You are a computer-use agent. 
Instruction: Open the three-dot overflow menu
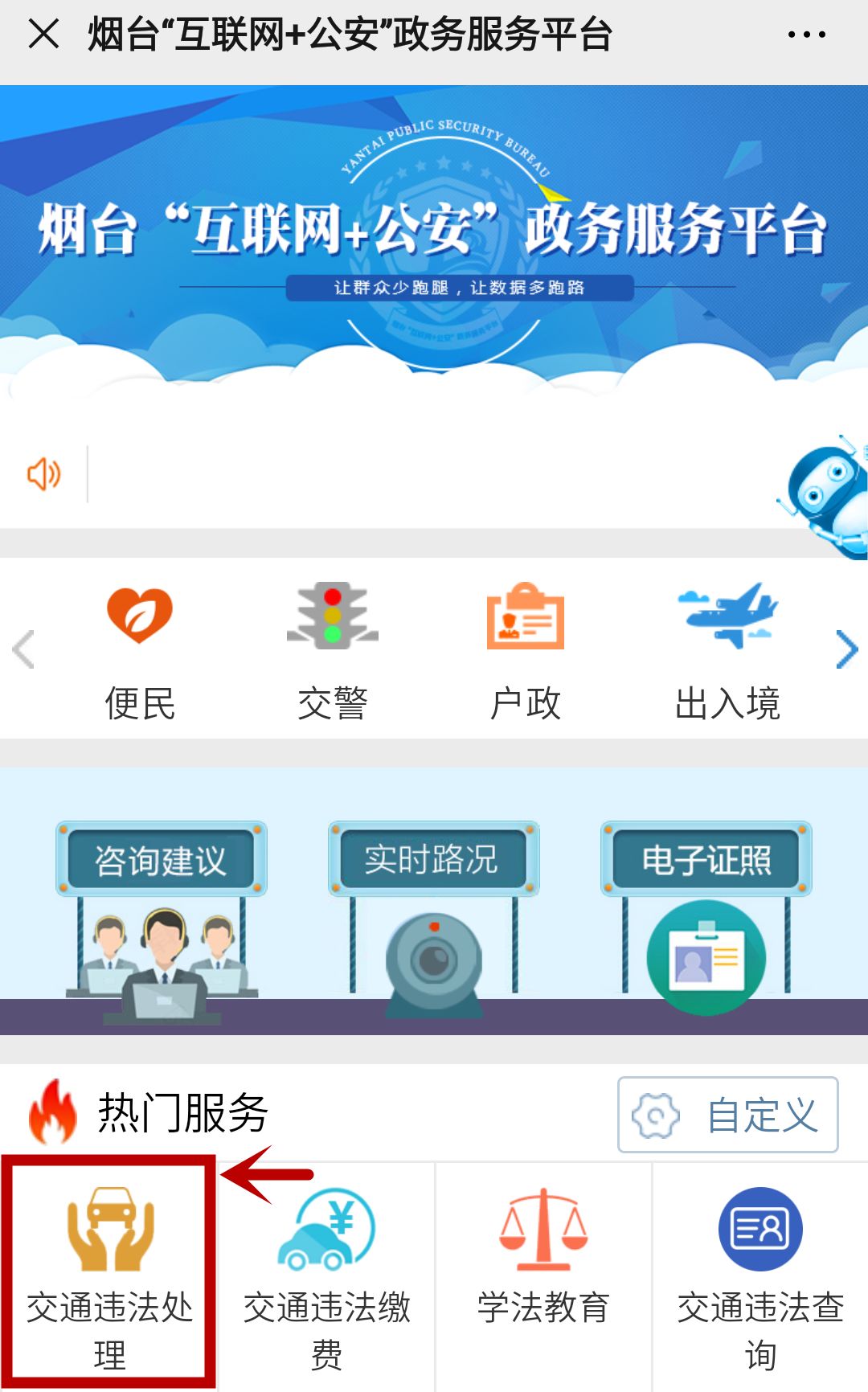pyautogui.click(x=806, y=35)
